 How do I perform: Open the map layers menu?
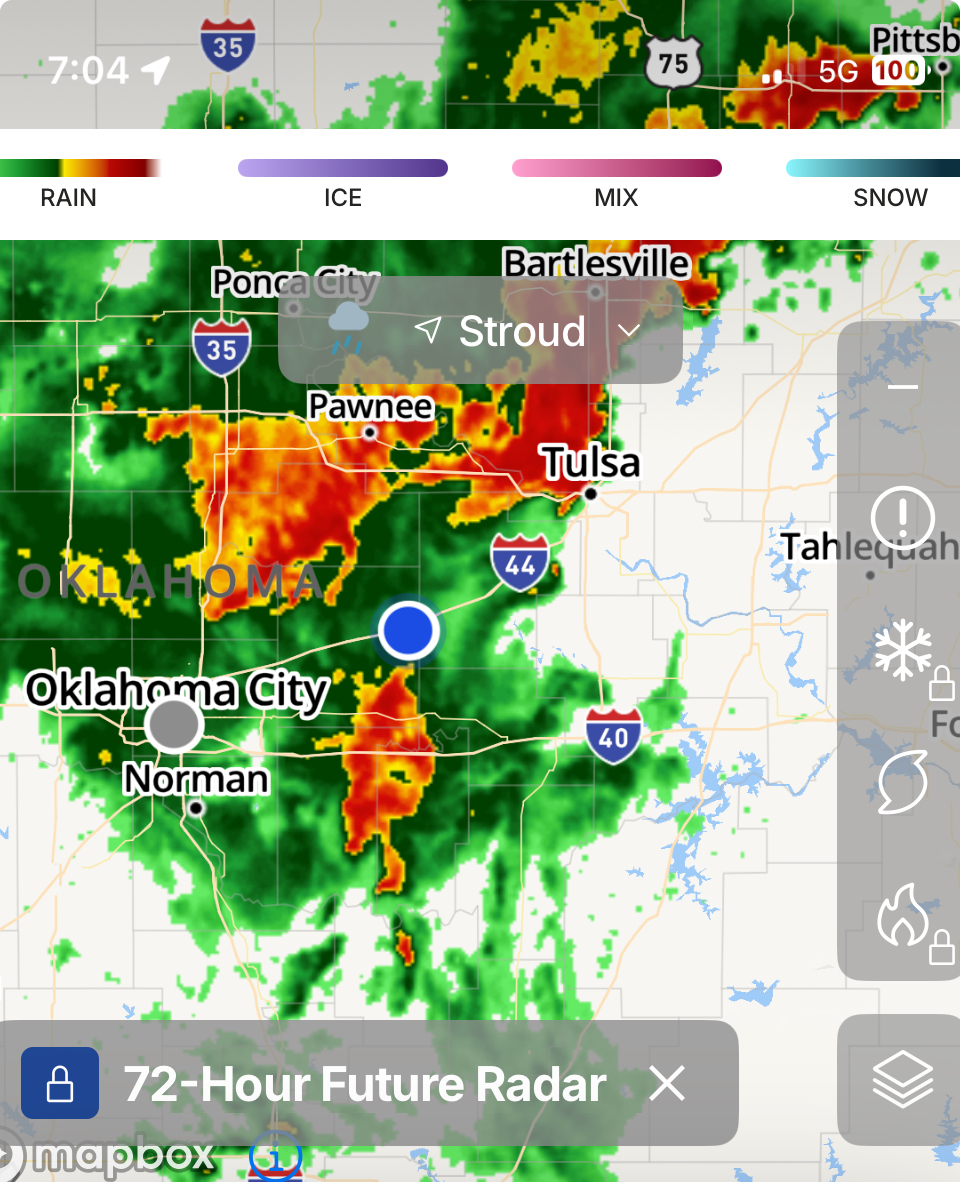[902, 1080]
